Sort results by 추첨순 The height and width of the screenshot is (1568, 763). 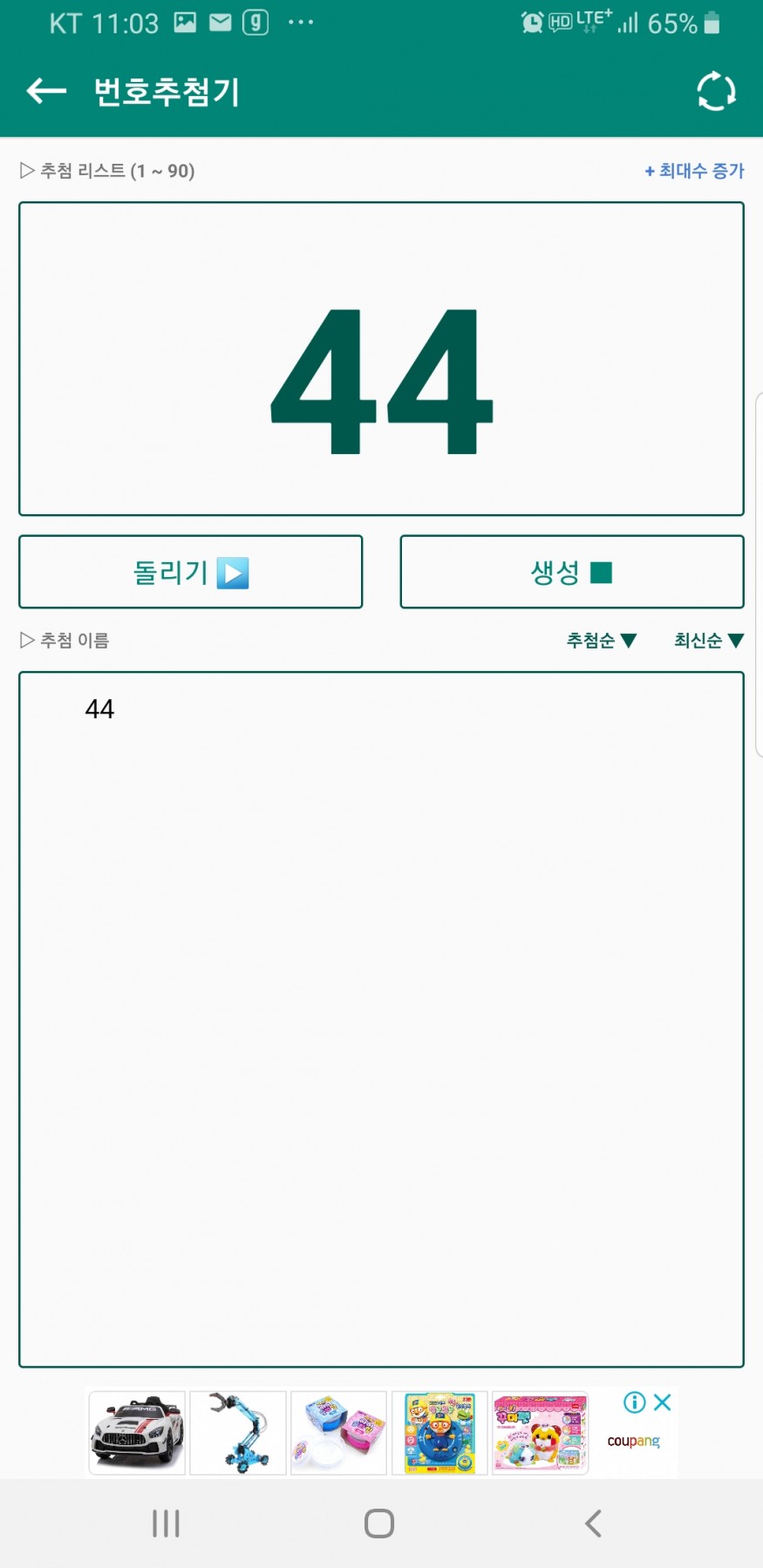click(601, 641)
